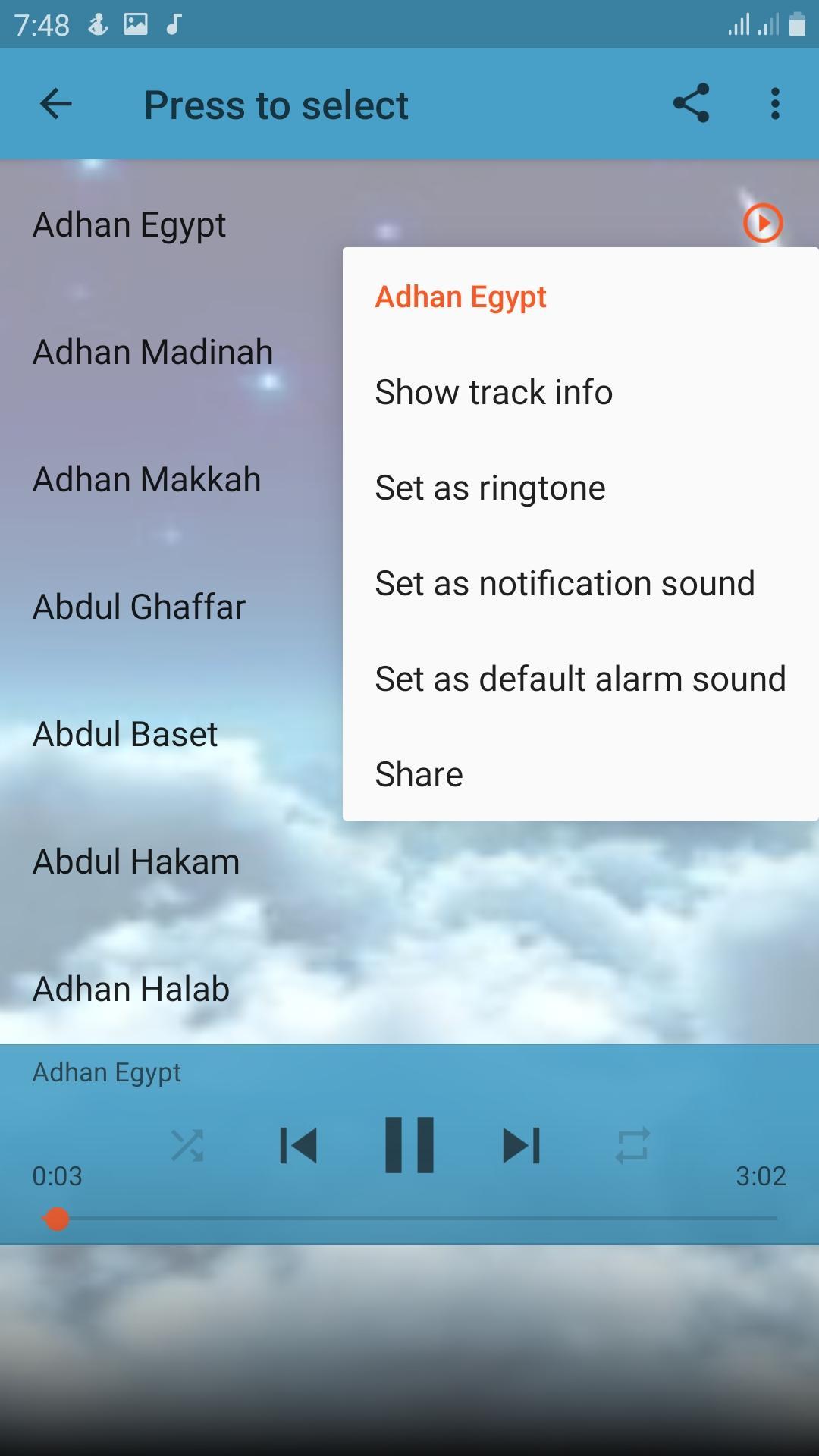The height and width of the screenshot is (1456, 819).
Task: Select Set as notification sound
Action: point(564,583)
